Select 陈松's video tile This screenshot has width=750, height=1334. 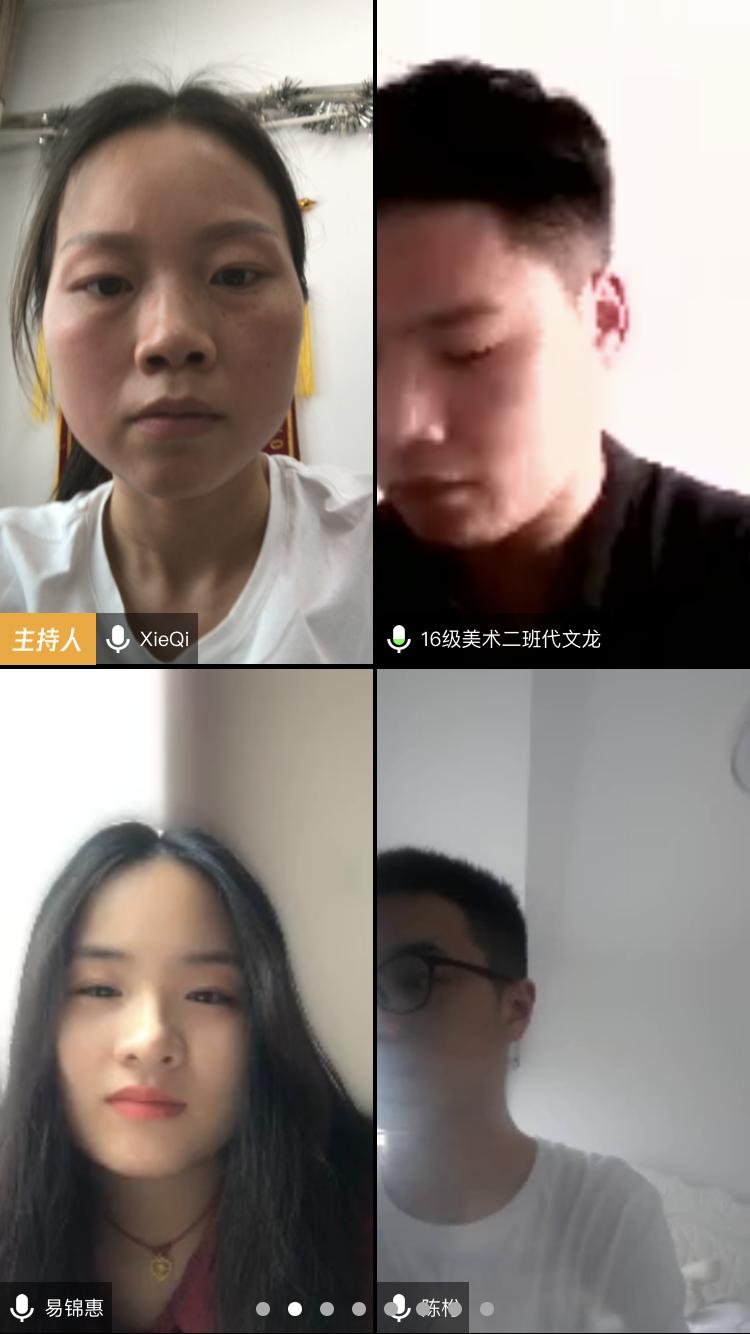(x=563, y=1000)
